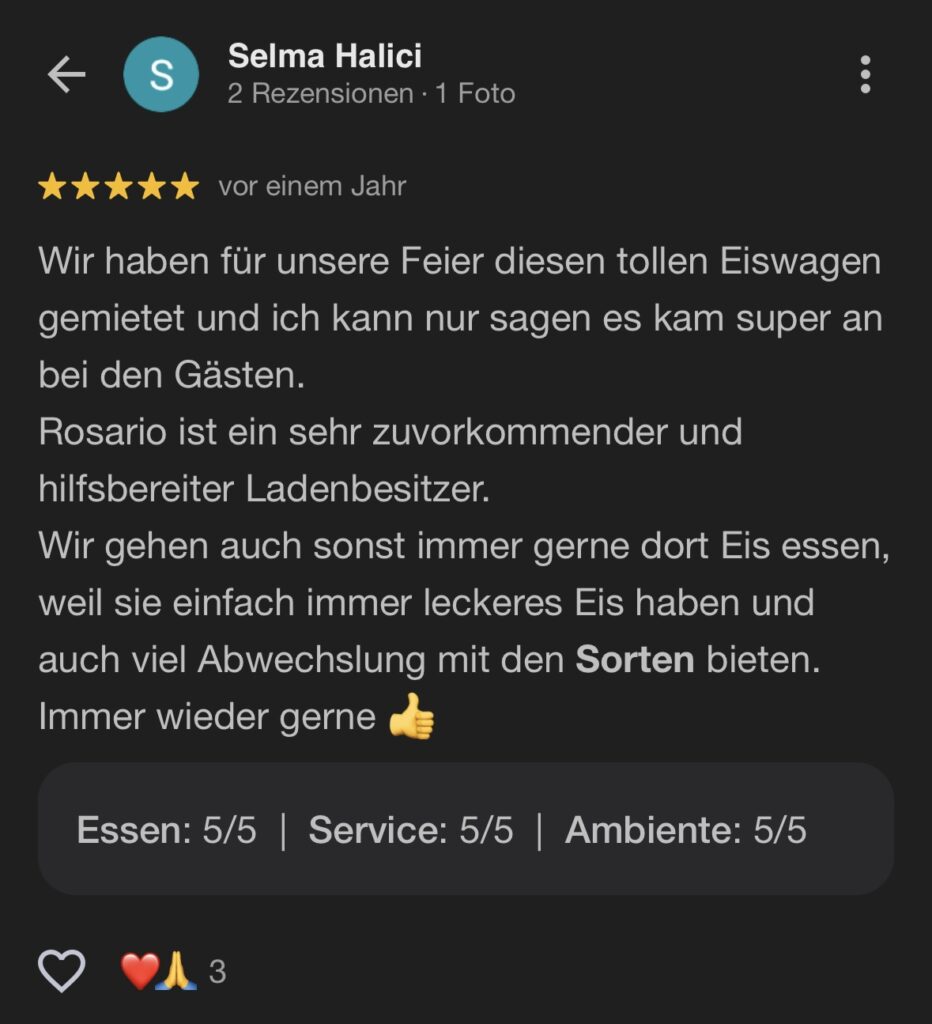The image size is (932, 1024).
Task: Click Selma Halici's profile avatar
Action: pos(161,73)
